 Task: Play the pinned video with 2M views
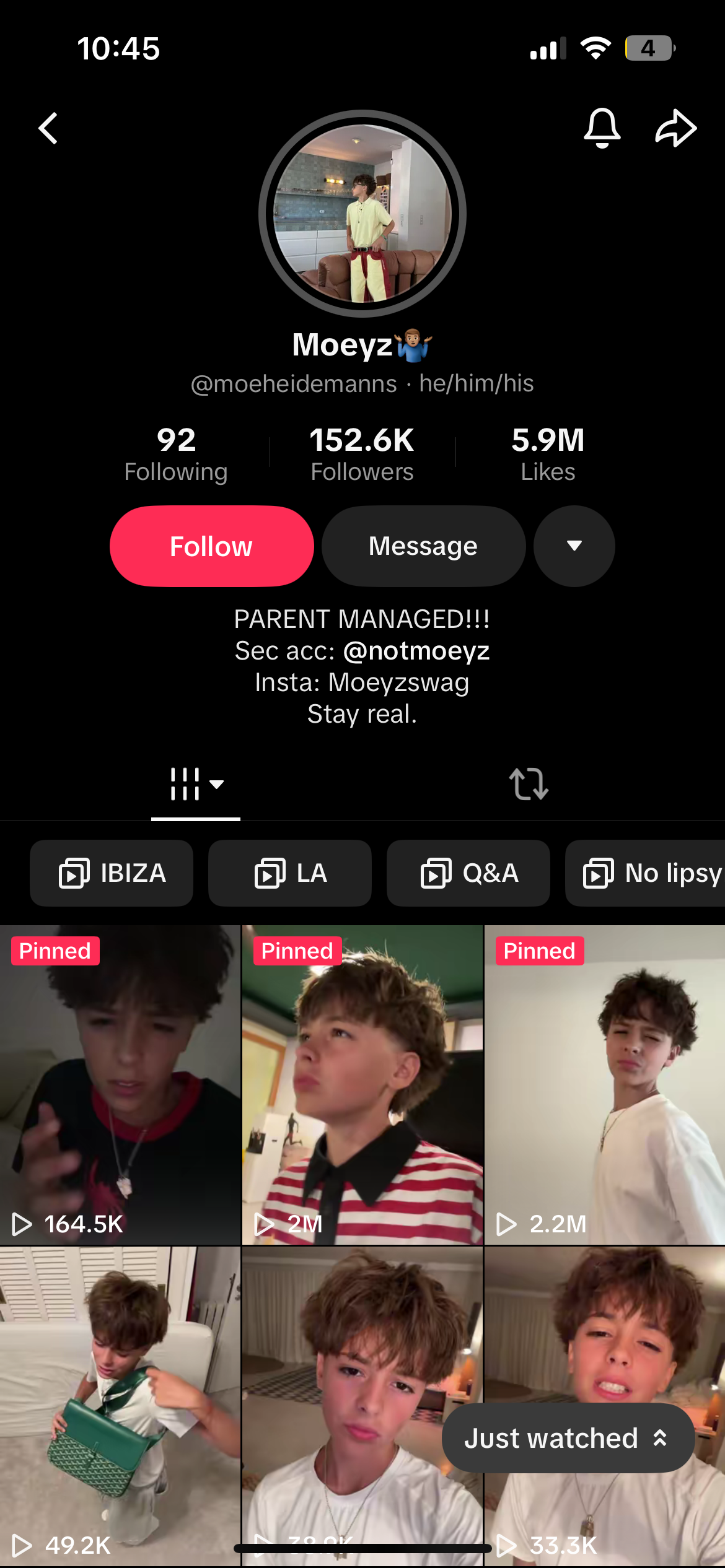(x=362, y=1084)
